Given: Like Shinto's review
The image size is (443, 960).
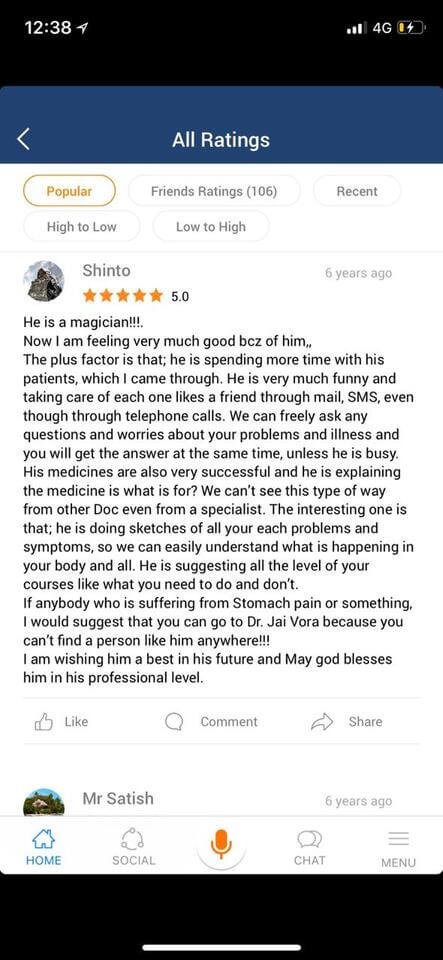Looking at the screenshot, I should pos(61,722).
